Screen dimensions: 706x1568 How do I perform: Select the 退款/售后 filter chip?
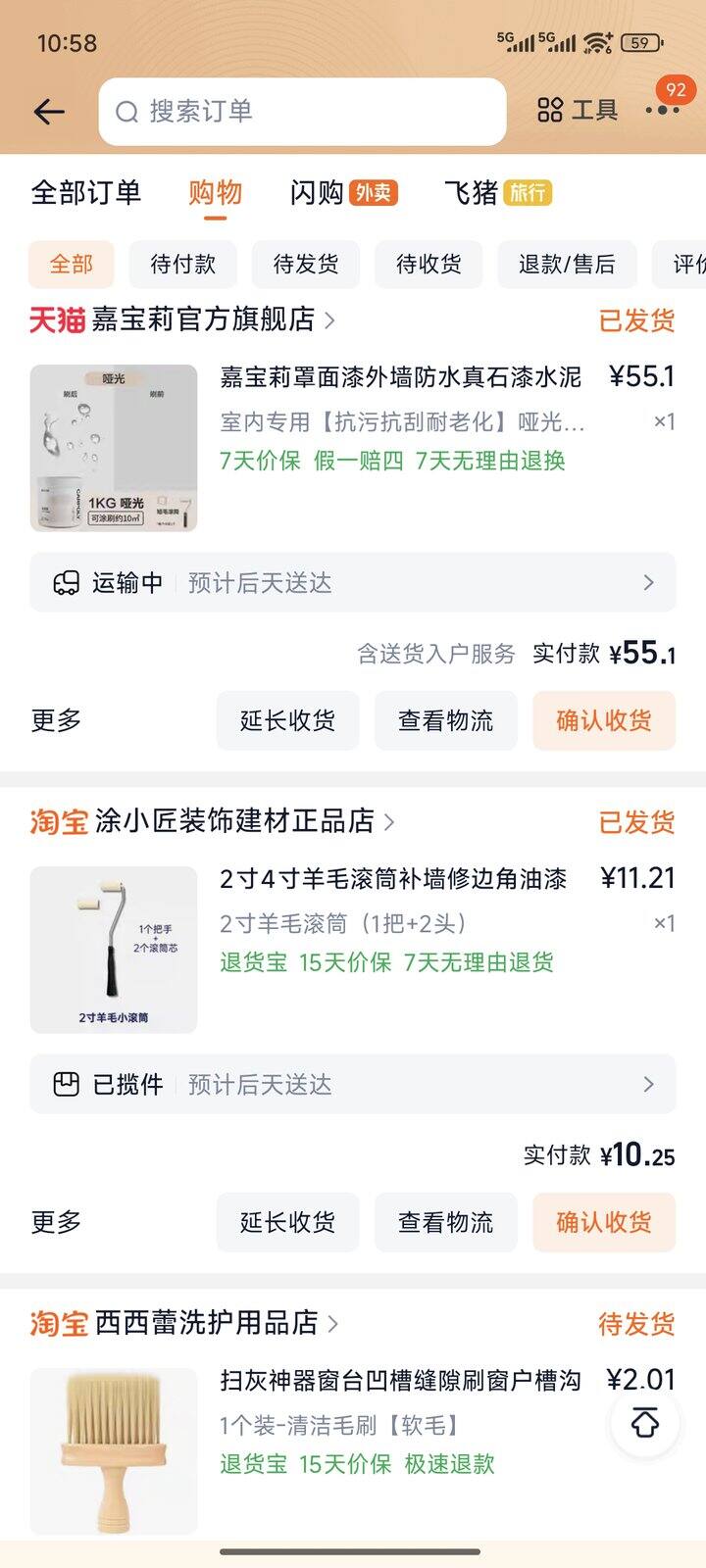pos(567,265)
